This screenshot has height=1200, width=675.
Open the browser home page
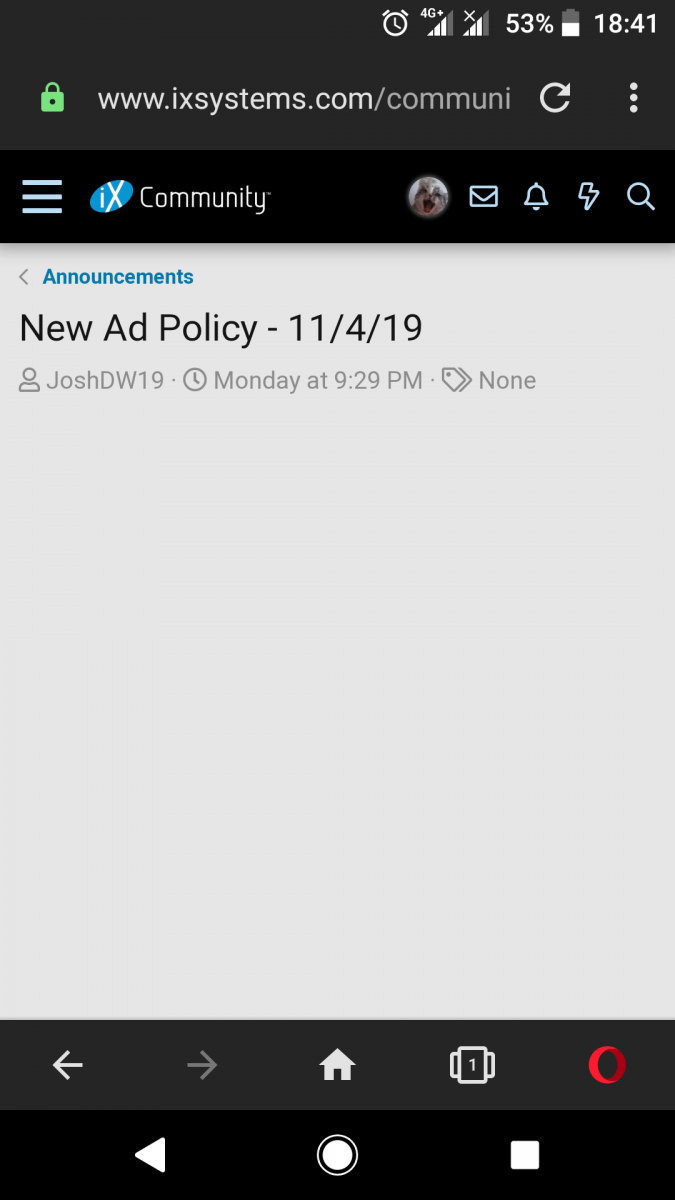pyautogui.click(x=337, y=1066)
